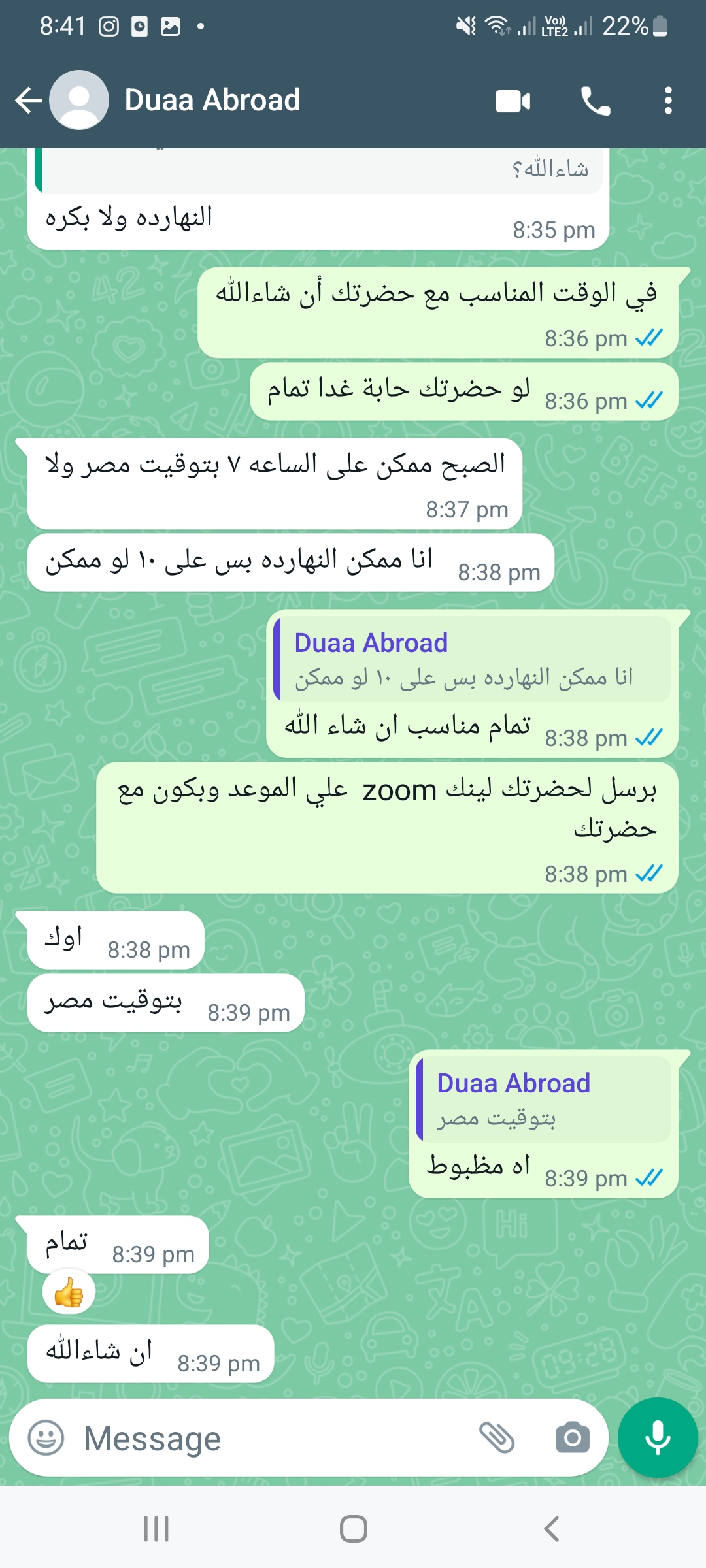Image resolution: width=706 pixels, height=1568 pixels.
Task: Jump to quoted message 'بتوقيت مصر'
Action: (x=544, y=1100)
